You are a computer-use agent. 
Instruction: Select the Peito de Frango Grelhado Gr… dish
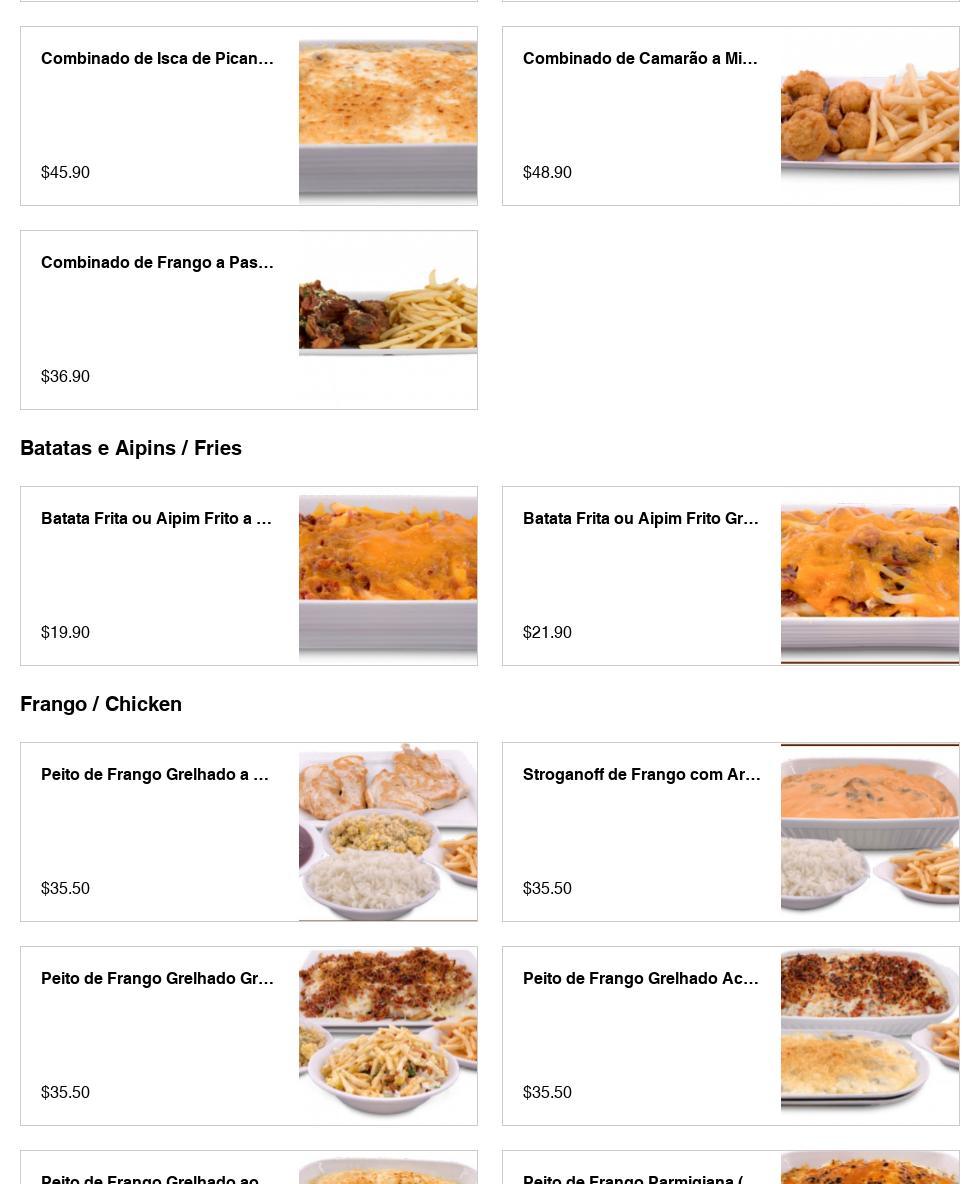pos(248,1036)
